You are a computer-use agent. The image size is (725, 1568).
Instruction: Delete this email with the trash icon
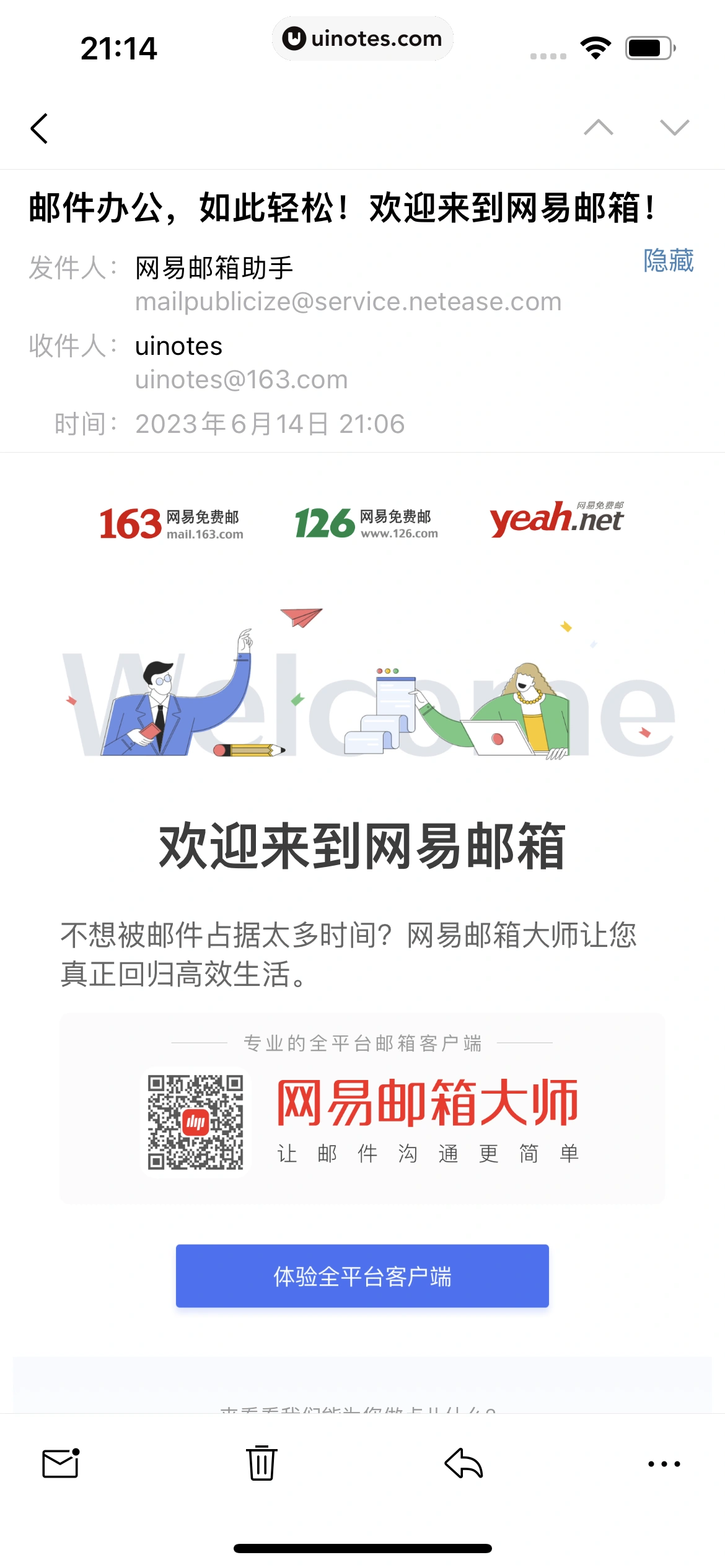click(261, 1464)
